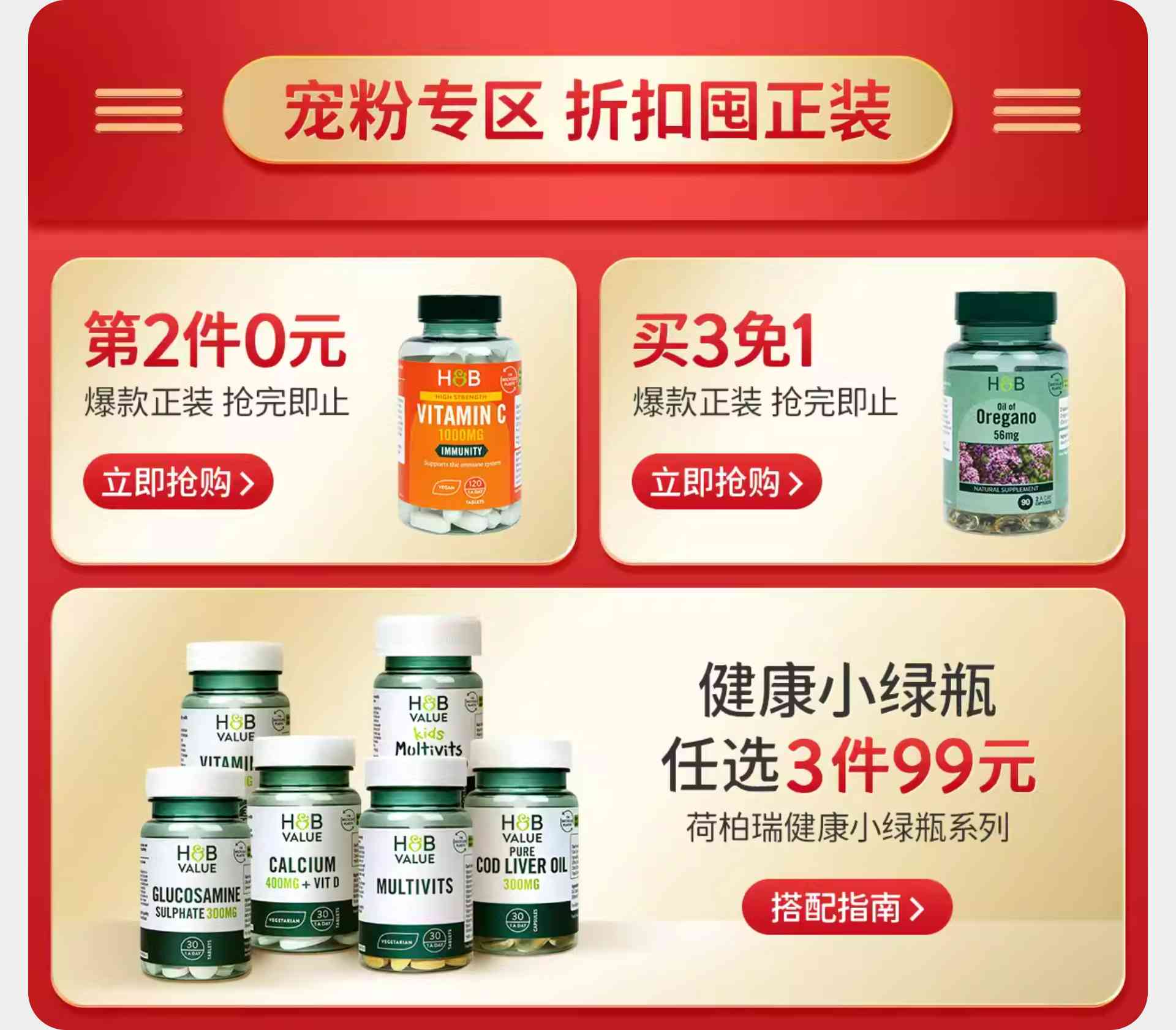This screenshot has height=1030, width=1176.
Task: Open the 搭配指南 guide
Action: (x=846, y=907)
